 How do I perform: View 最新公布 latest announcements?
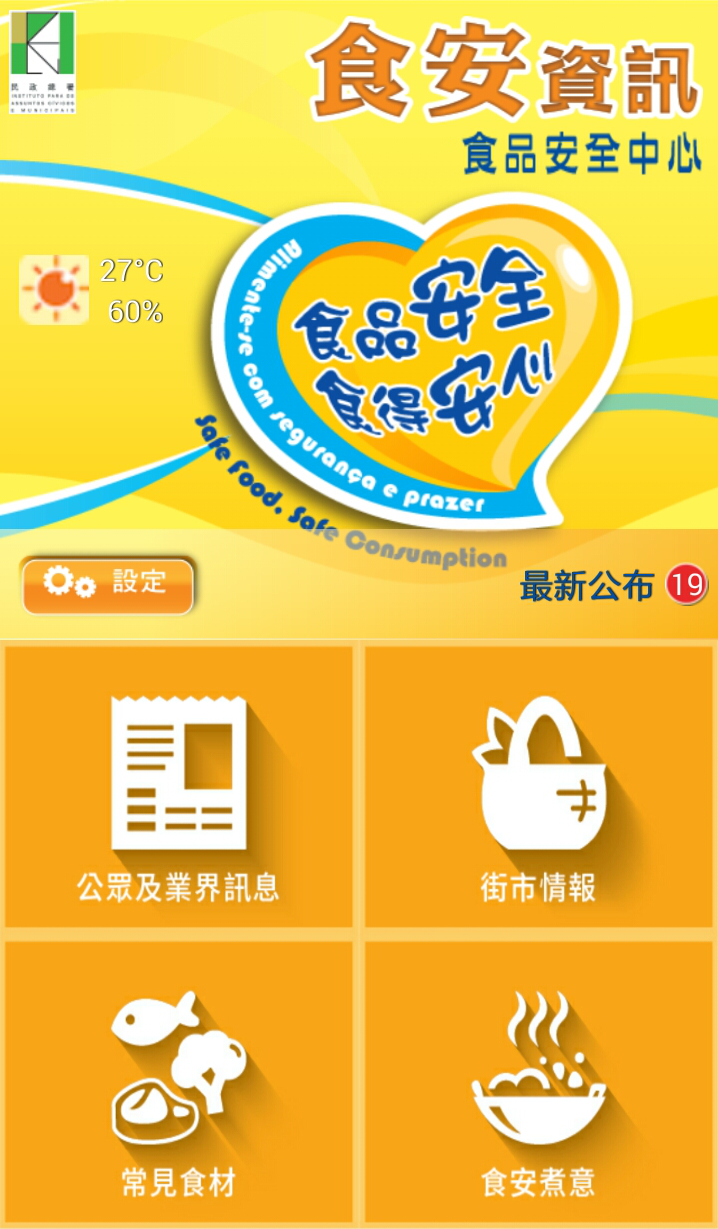point(611,585)
